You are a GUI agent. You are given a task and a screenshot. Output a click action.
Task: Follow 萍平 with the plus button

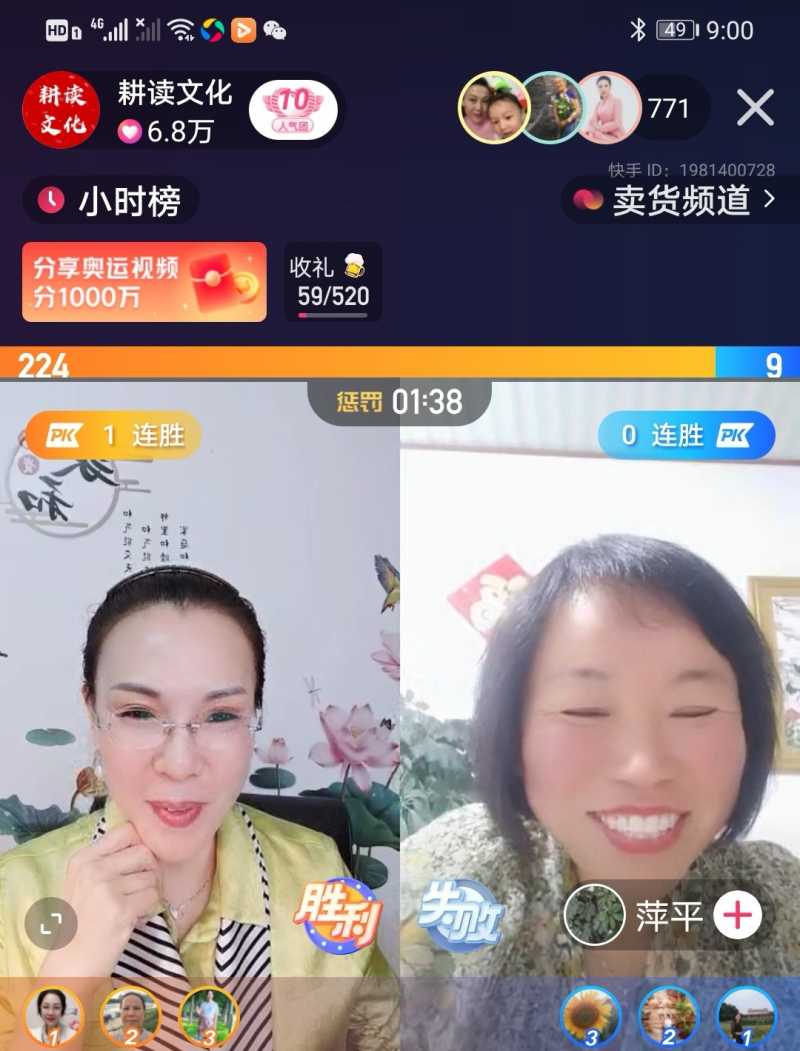click(x=737, y=914)
